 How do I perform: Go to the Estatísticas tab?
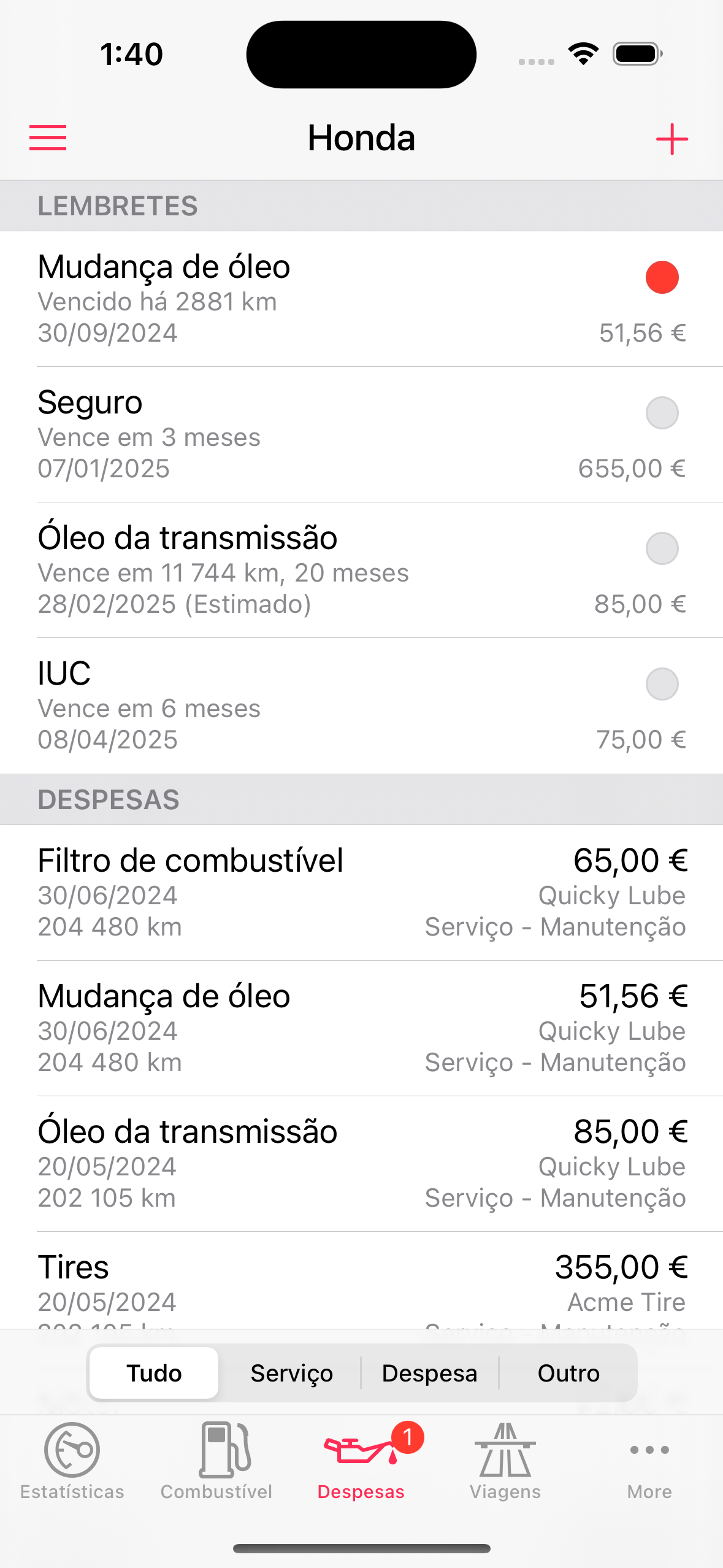click(72, 1461)
